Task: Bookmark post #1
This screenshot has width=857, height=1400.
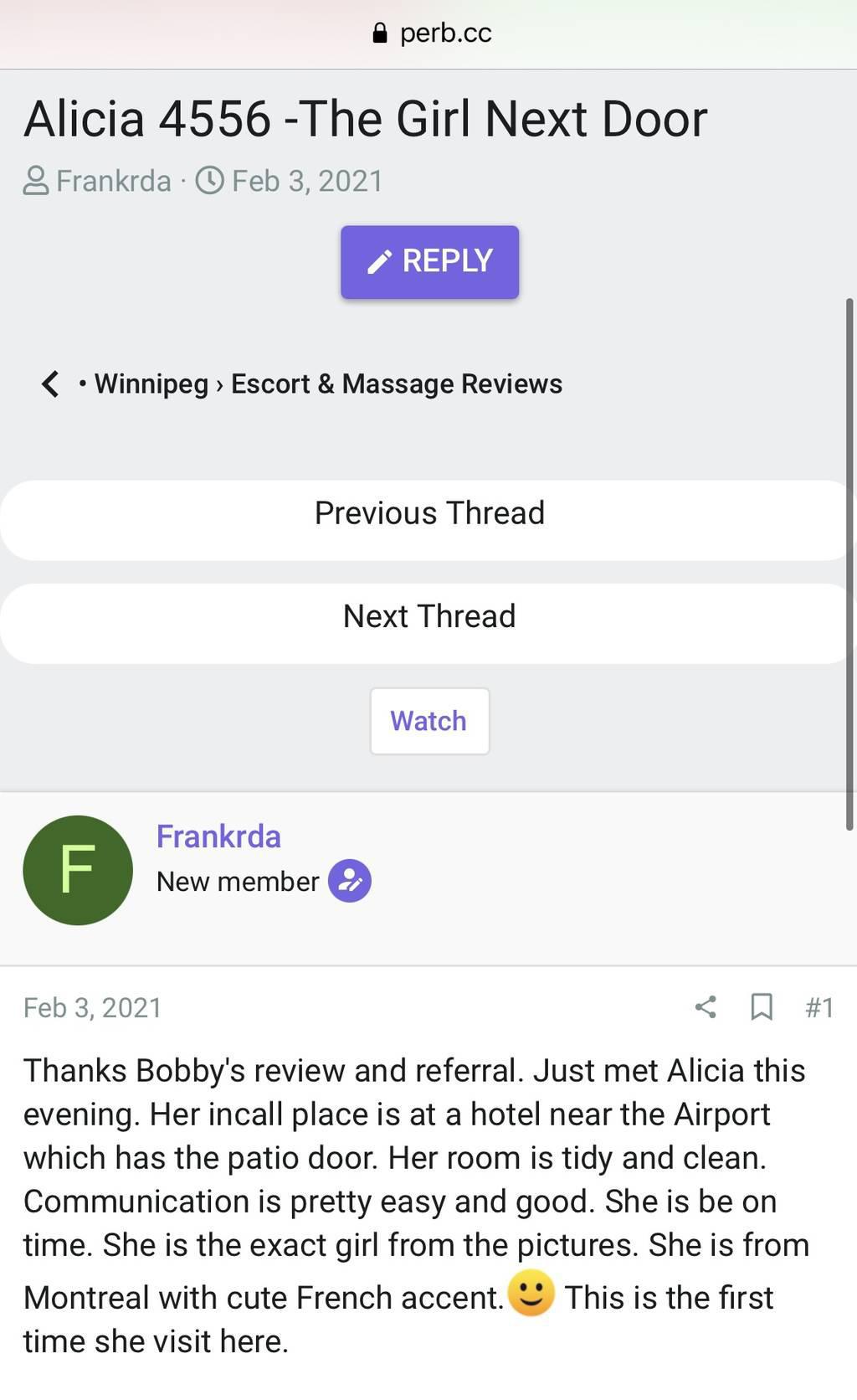Action: tap(761, 1006)
